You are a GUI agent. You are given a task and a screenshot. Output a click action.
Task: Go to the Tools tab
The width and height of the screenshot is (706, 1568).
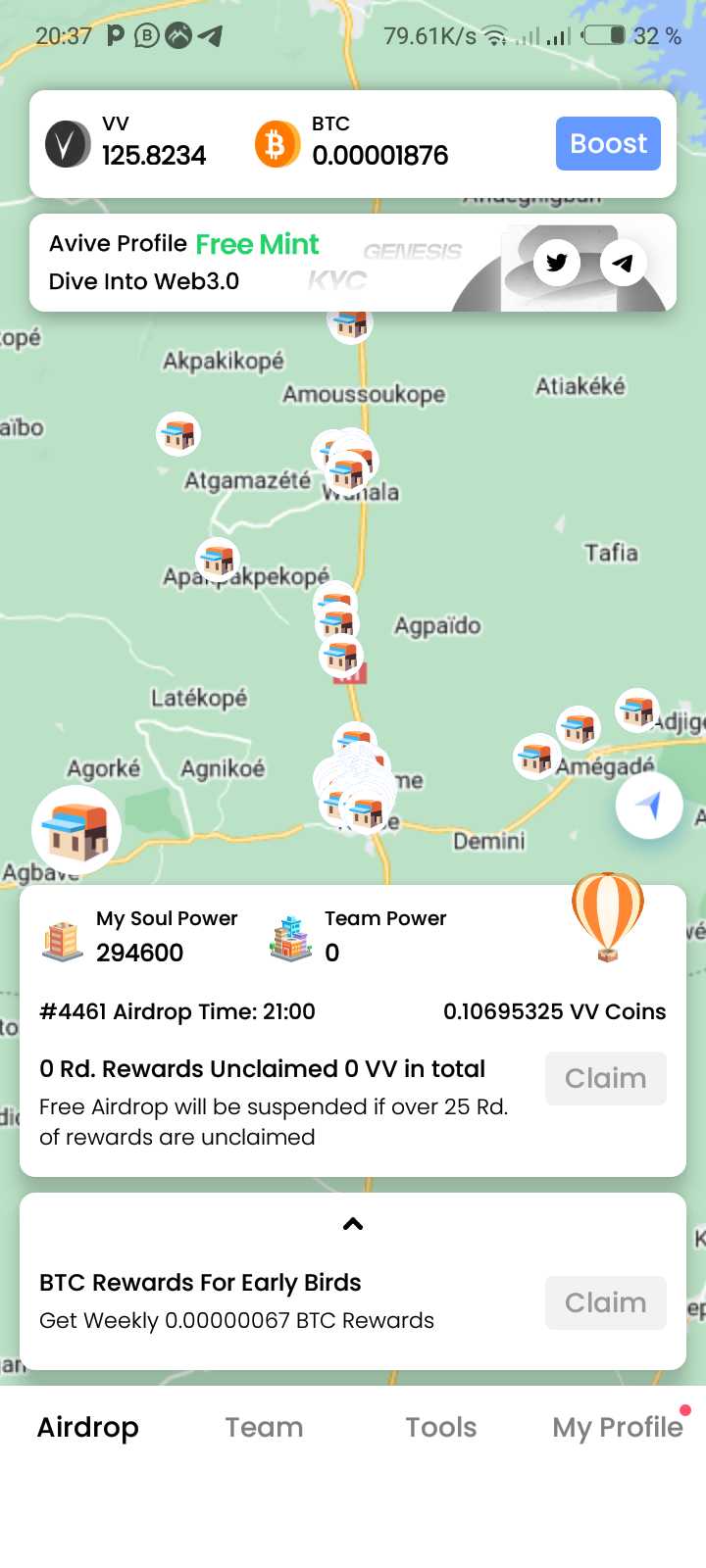440,1427
